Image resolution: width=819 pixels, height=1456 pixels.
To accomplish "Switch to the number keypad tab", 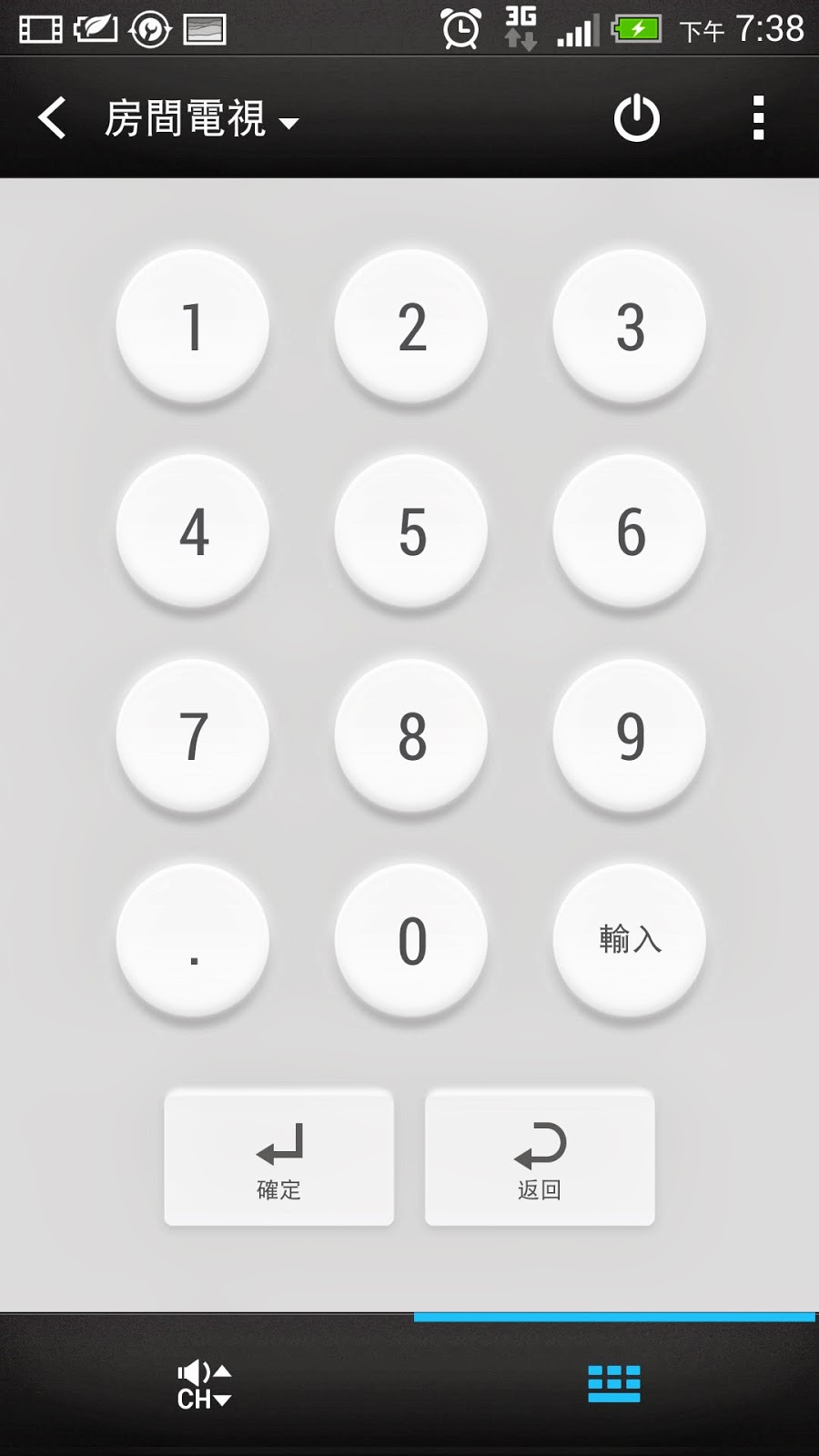I will coord(614,1383).
